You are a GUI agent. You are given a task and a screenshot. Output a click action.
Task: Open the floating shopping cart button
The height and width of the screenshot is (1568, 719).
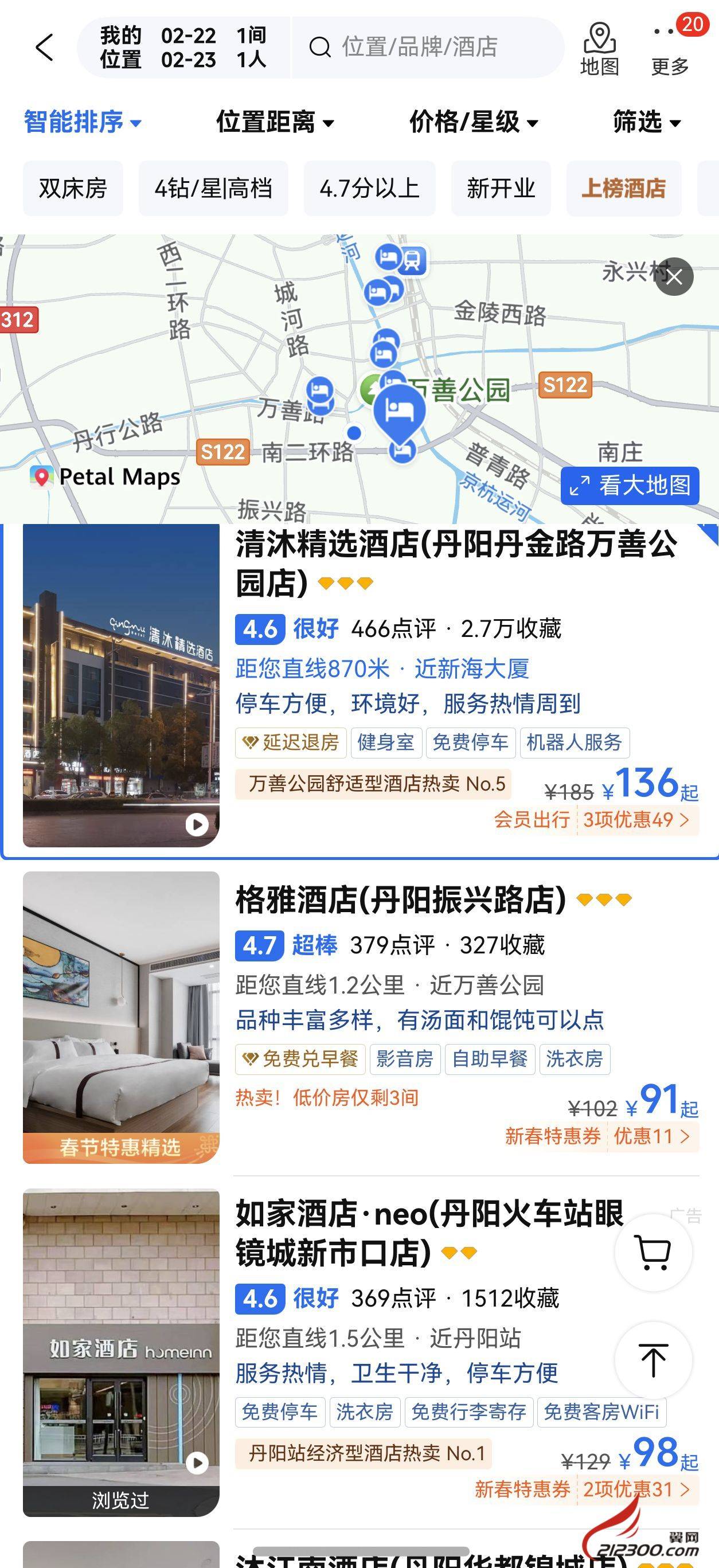click(x=653, y=1252)
